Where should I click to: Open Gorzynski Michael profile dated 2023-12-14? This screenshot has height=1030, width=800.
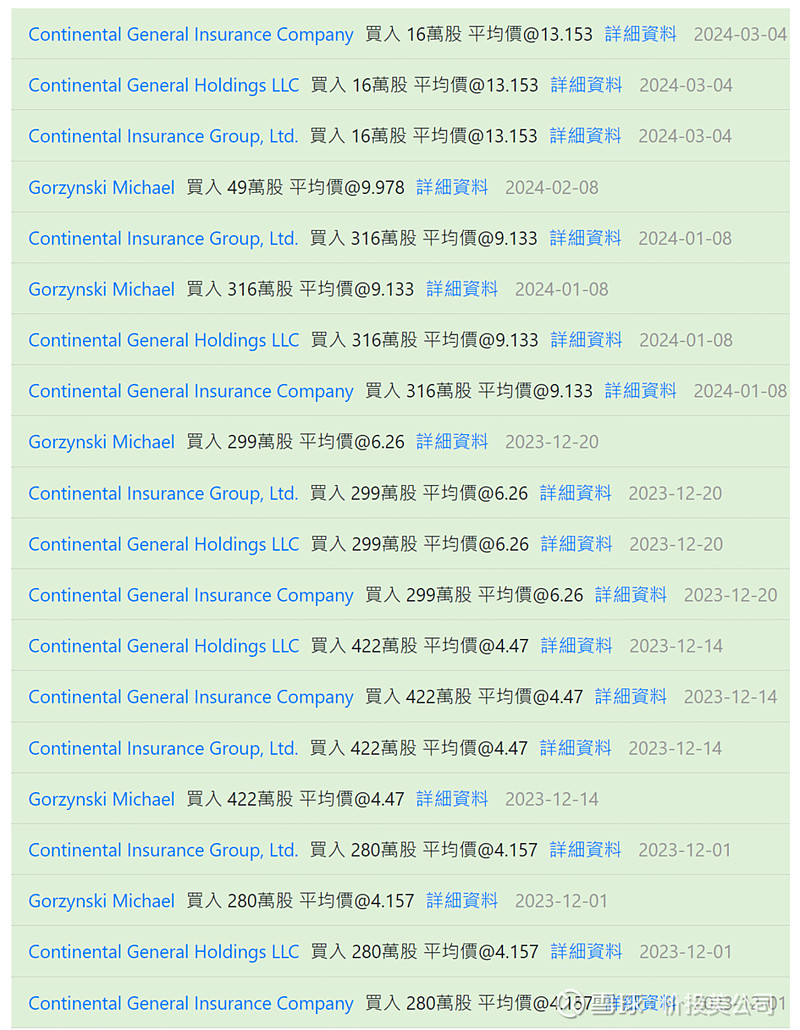click(x=101, y=799)
